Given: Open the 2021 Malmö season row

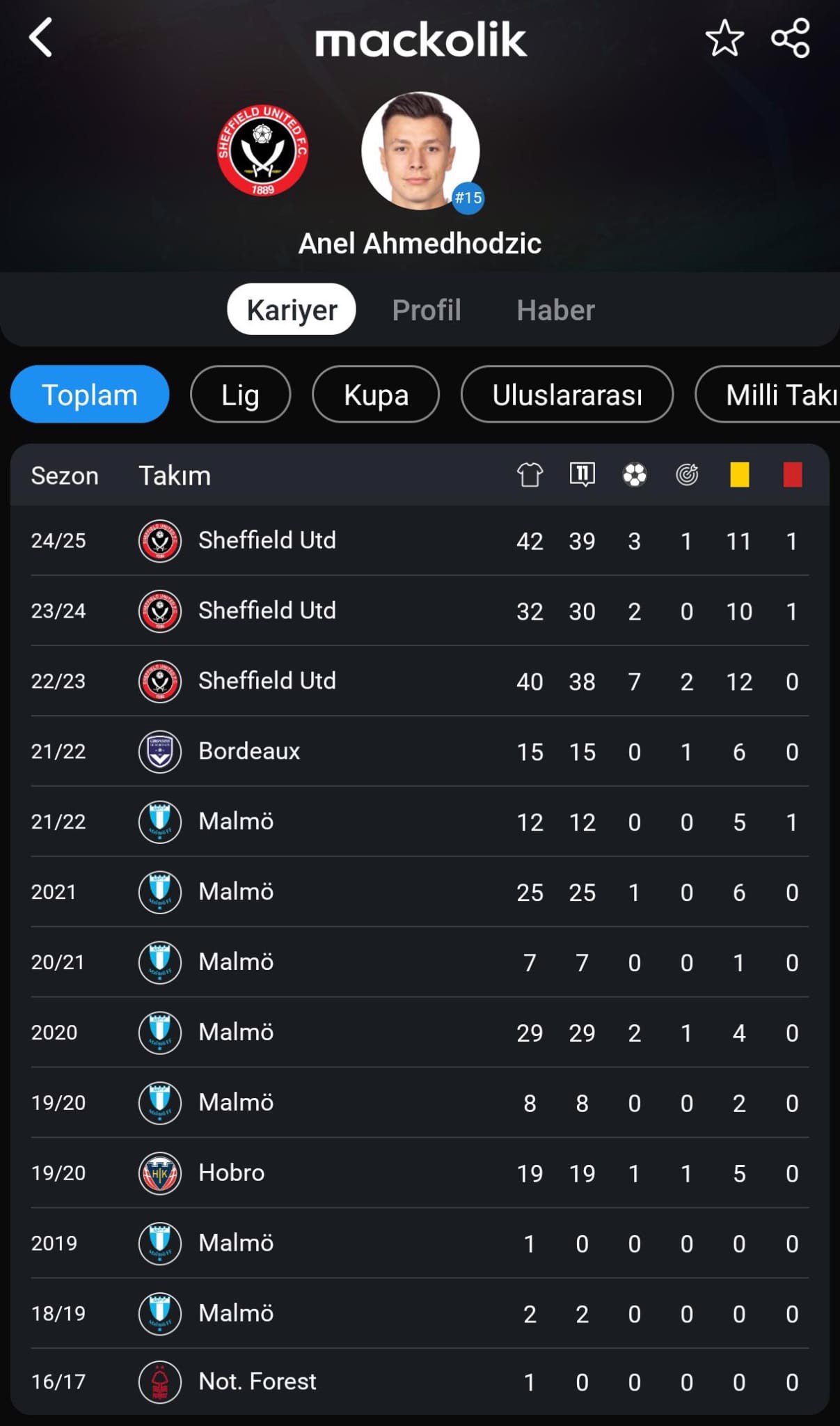Looking at the screenshot, I should [420, 892].
